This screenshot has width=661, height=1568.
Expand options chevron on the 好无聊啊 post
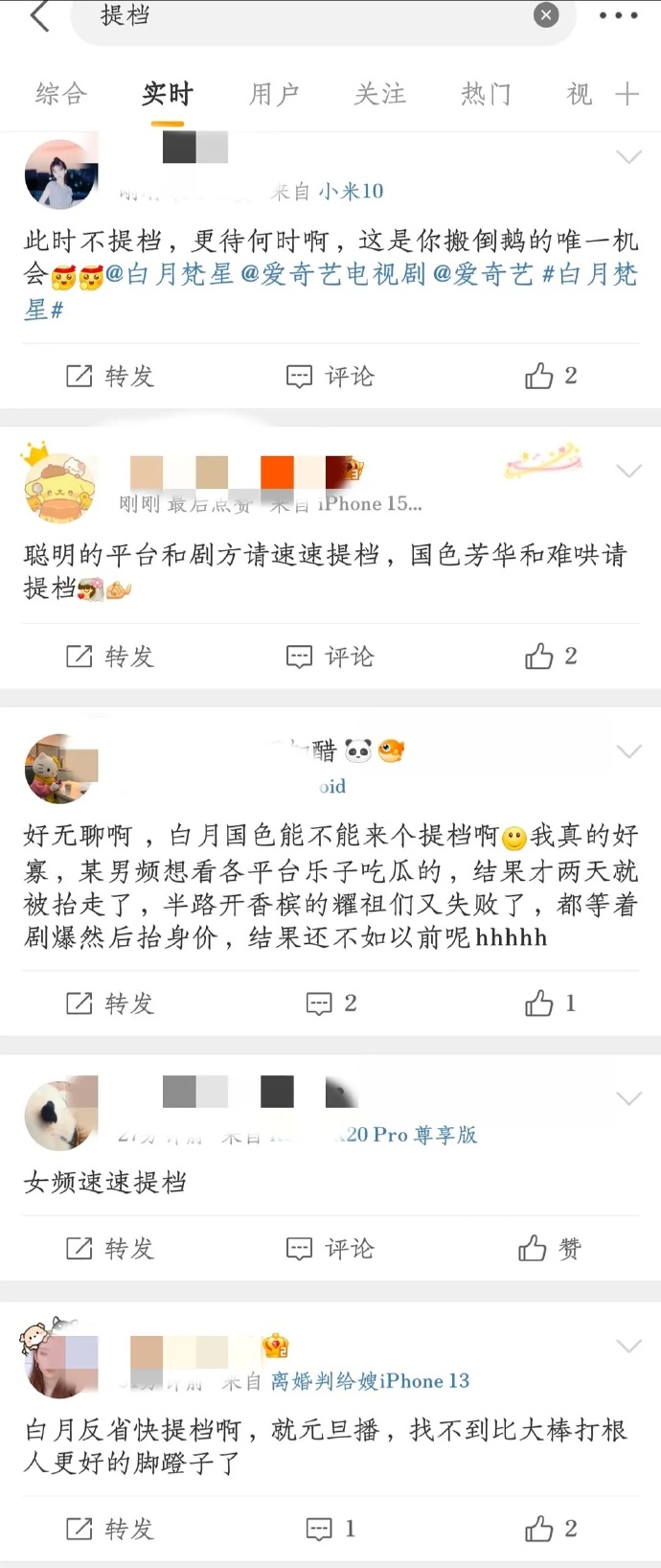point(628,751)
